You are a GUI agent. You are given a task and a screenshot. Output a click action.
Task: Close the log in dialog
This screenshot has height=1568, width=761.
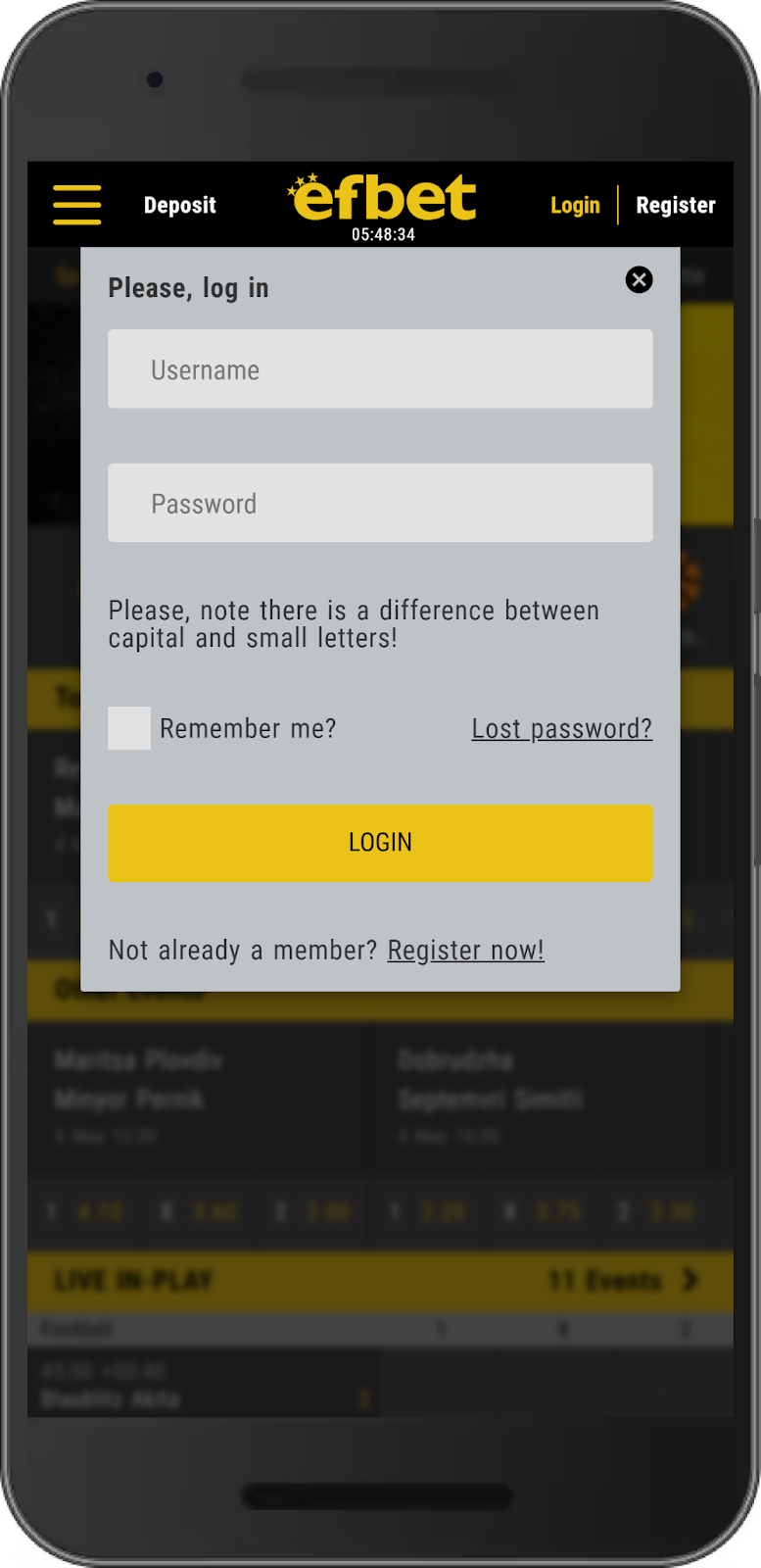click(639, 280)
